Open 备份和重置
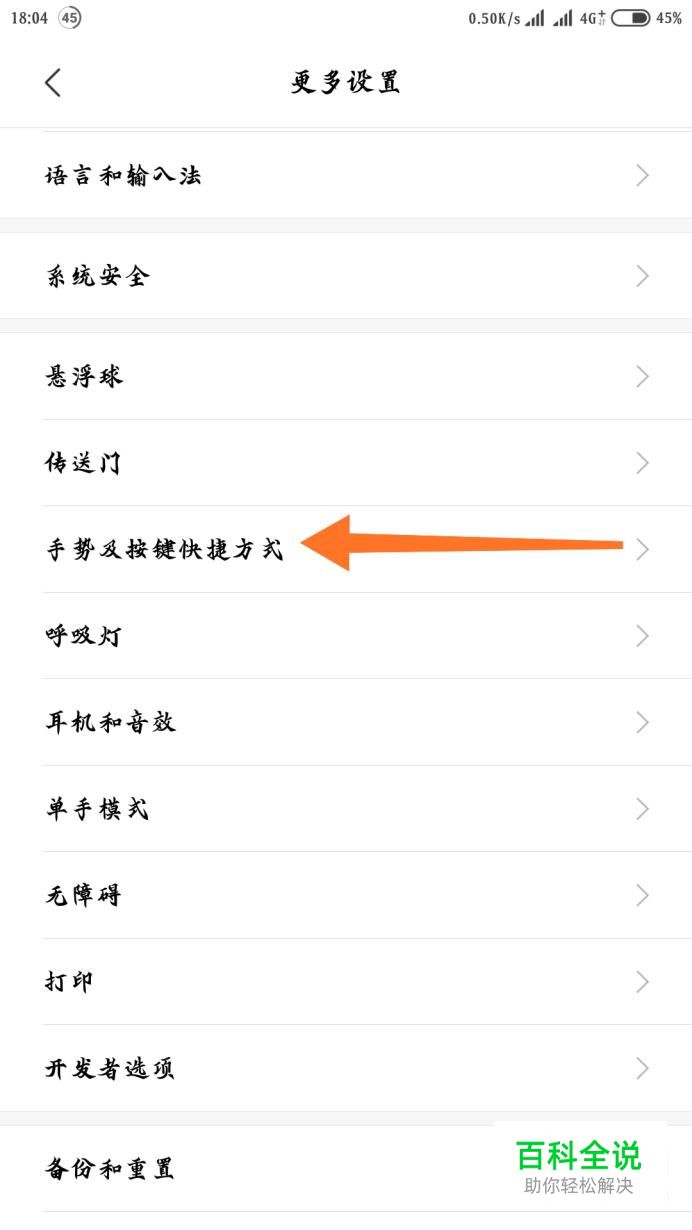The width and height of the screenshot is (692, 1230). pyautogui.click(x=250, y=1168)
